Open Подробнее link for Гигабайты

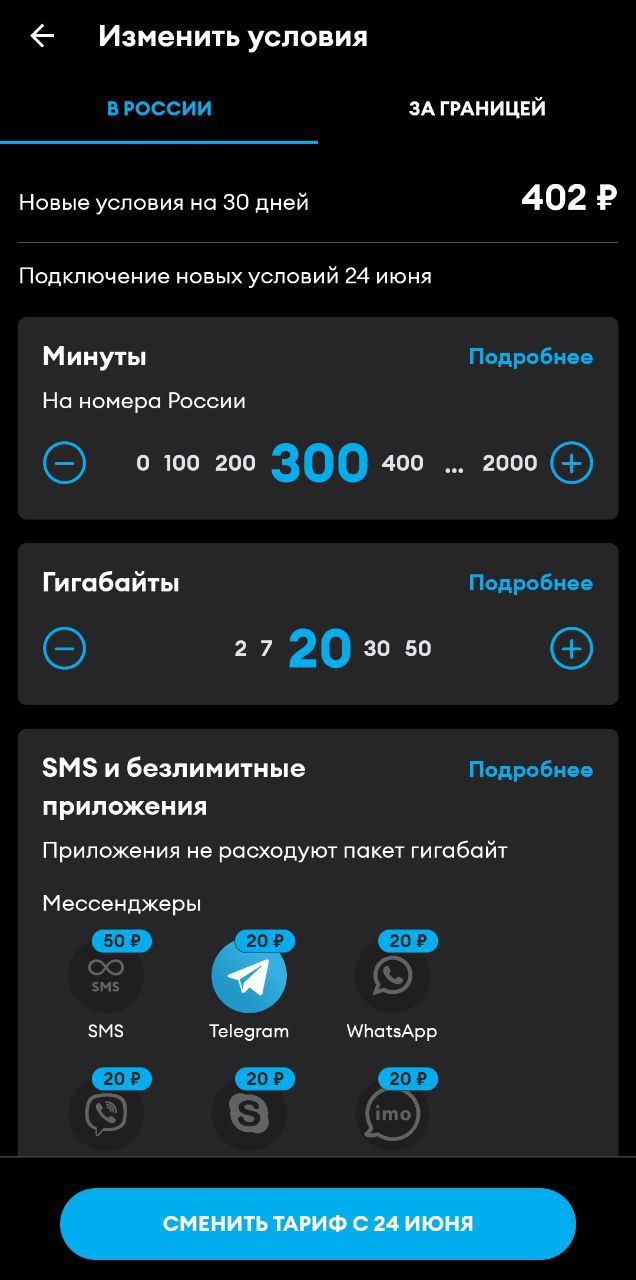point(530,583)
